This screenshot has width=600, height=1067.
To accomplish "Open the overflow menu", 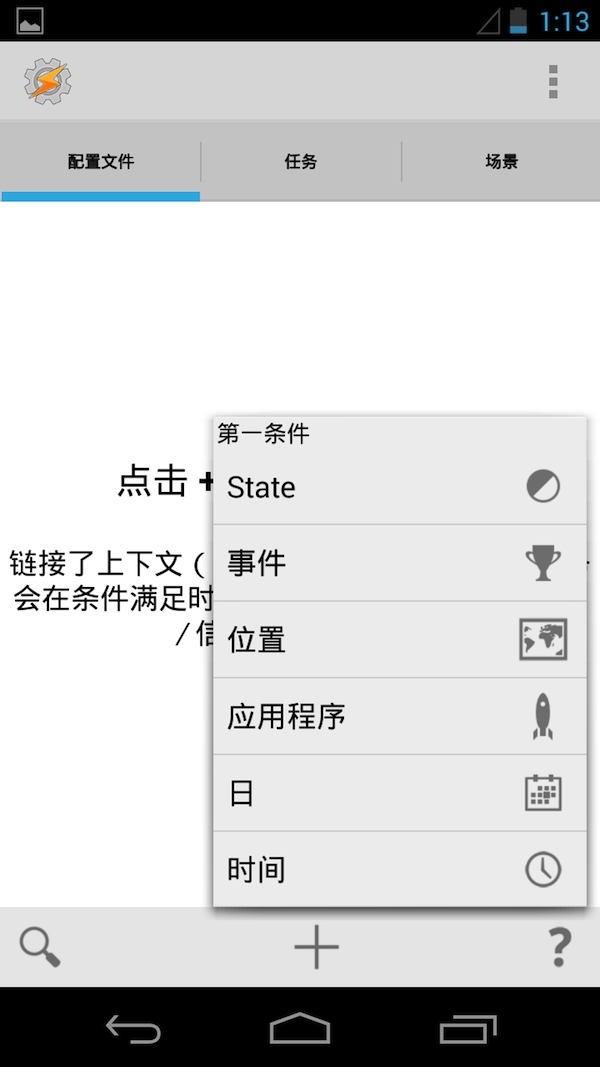I will tap(553, 81).
